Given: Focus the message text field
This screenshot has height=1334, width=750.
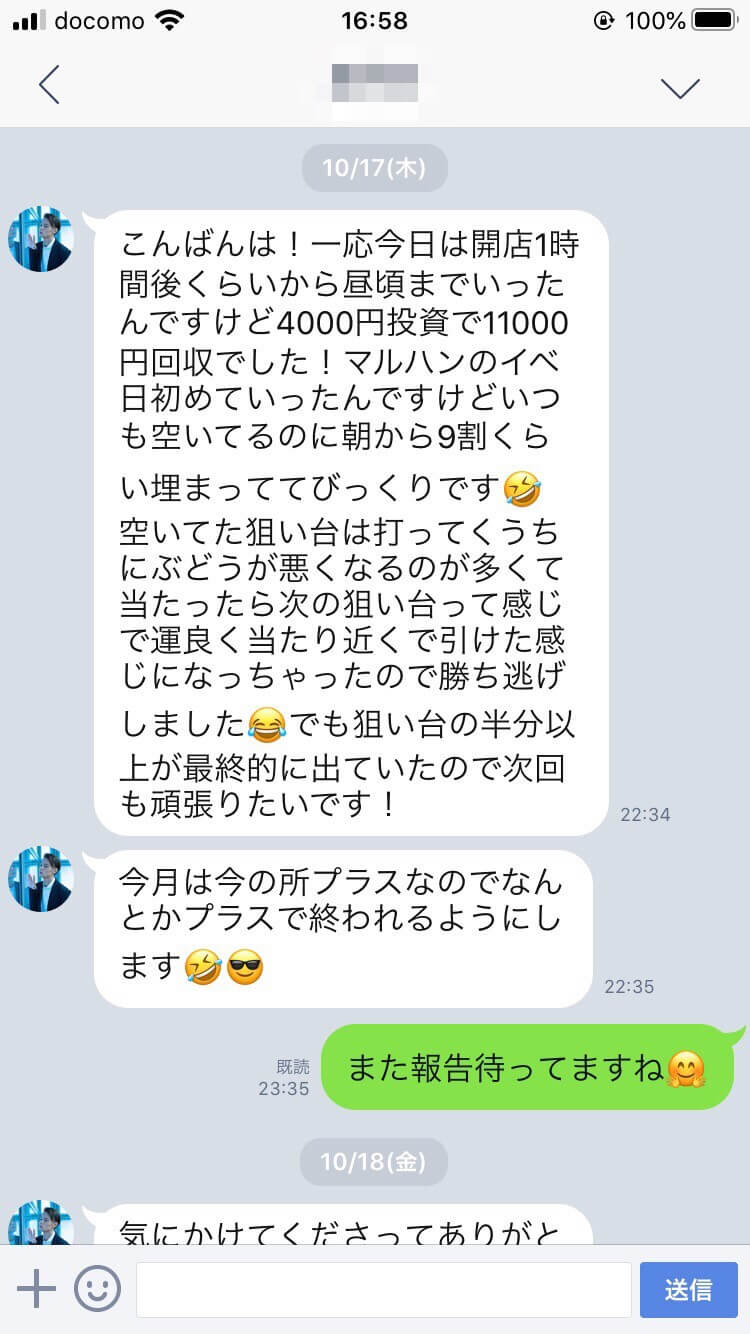Looking at the screenshot, I should click(383, 1289).
